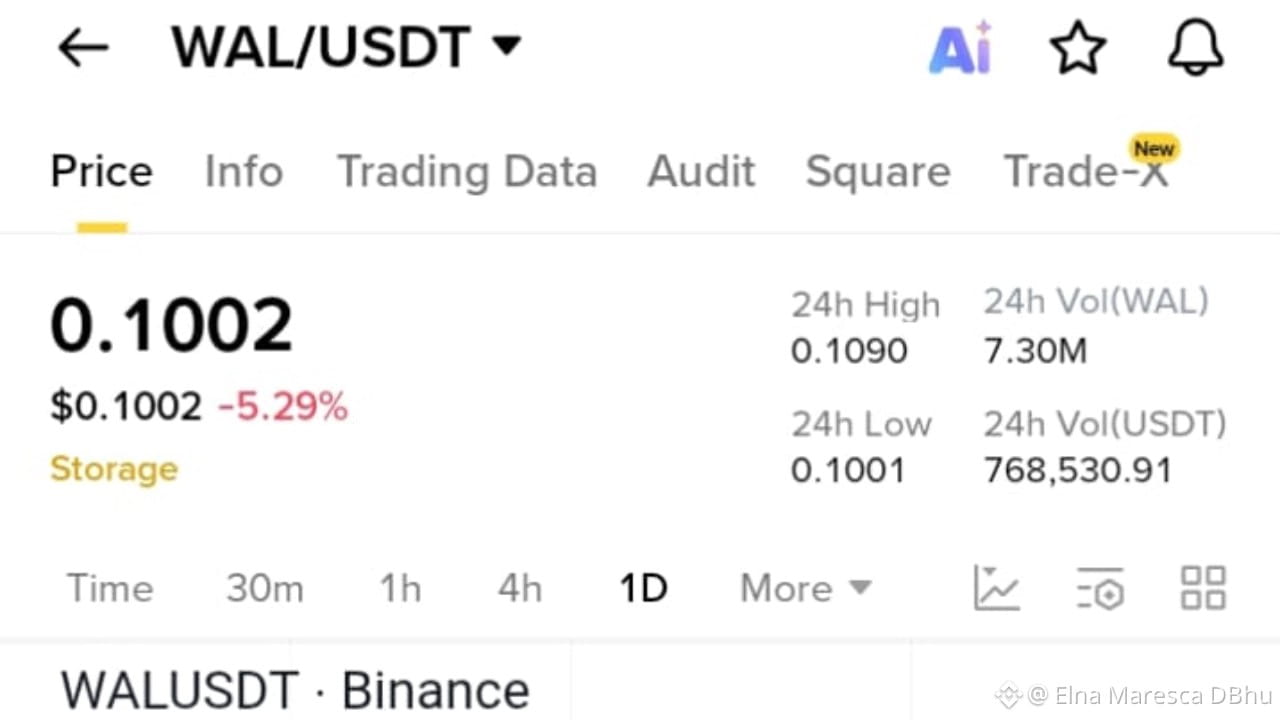The width and height of the screenshot is (1280, 720).
Task: View the Audit tab
Action: pos(701,172)
